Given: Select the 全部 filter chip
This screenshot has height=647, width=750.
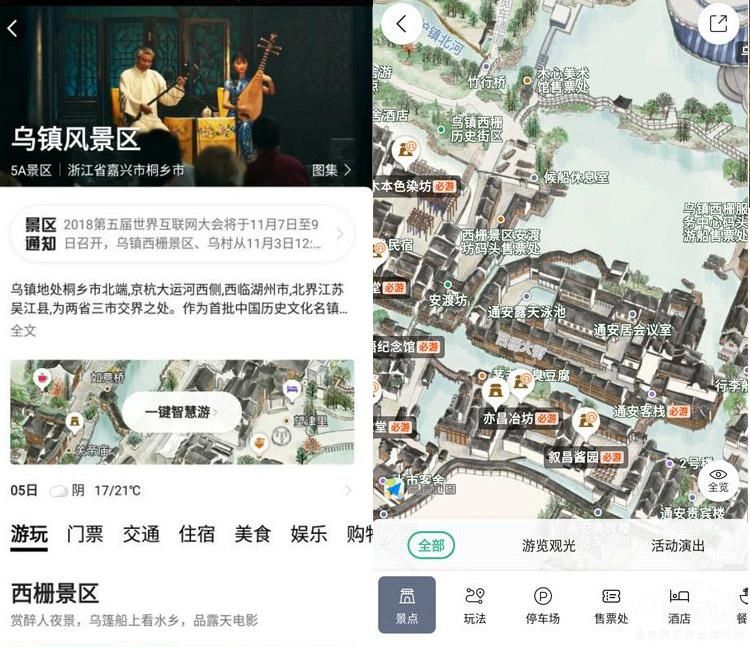Looking at the screenshot, I should pos(431,546).
